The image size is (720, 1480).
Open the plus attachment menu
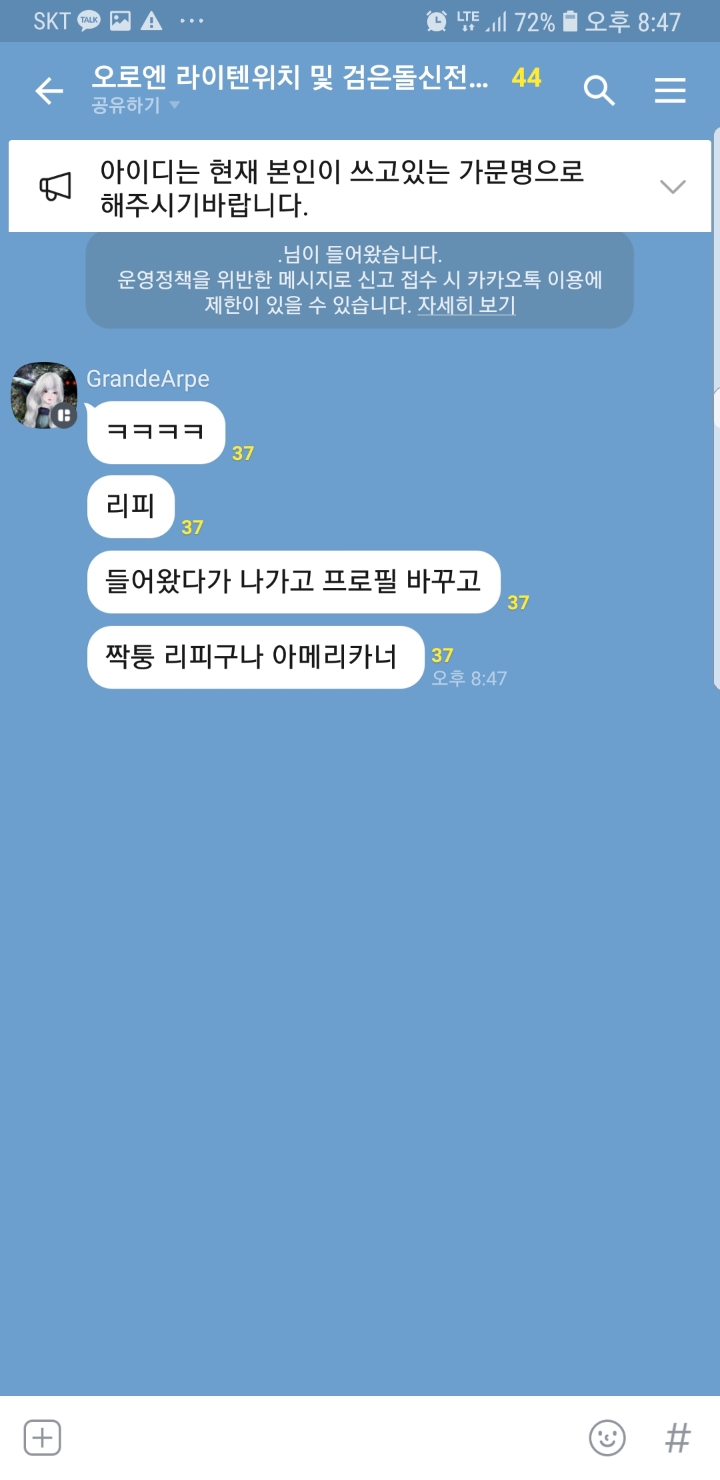[x=42, y=1438]
